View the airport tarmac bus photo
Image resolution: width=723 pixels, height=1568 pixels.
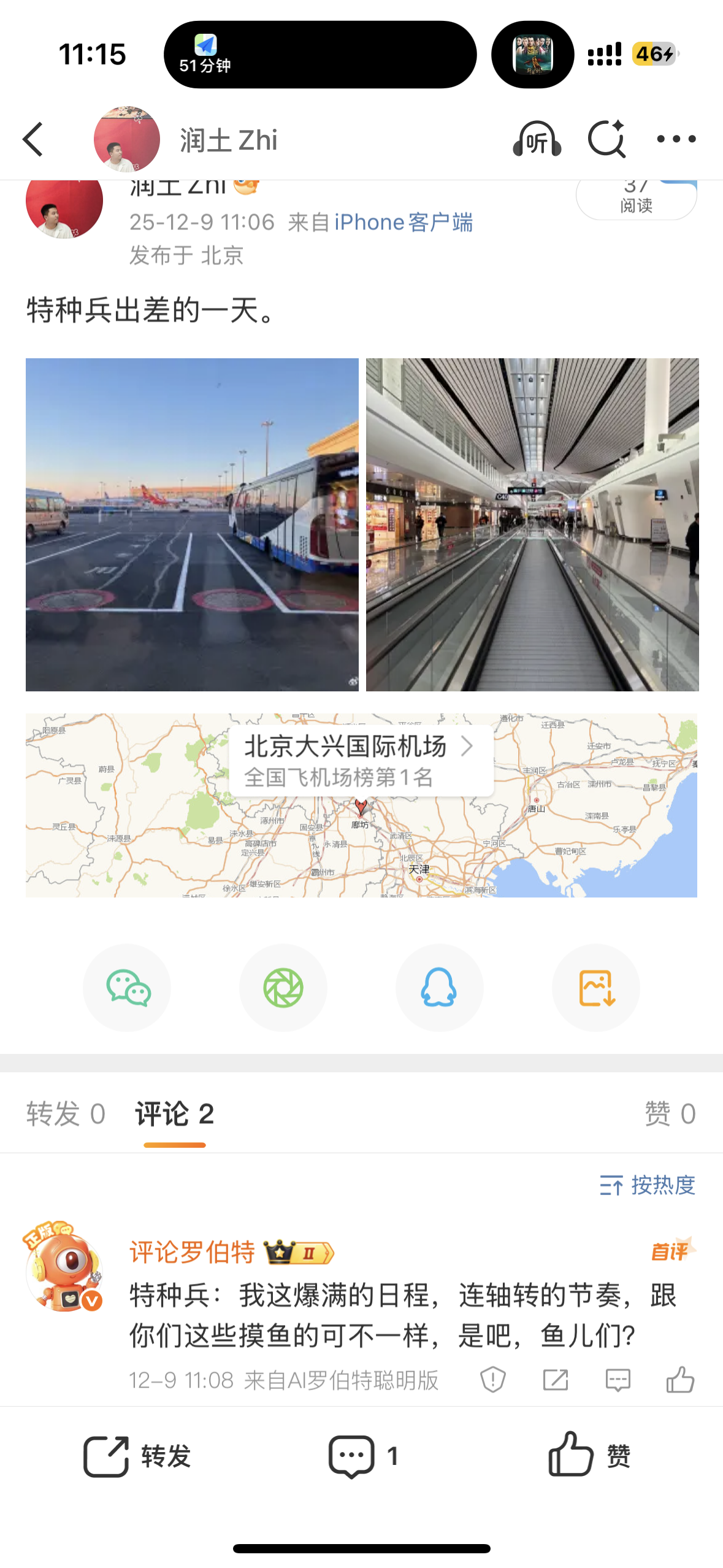(x=192, y=525)
